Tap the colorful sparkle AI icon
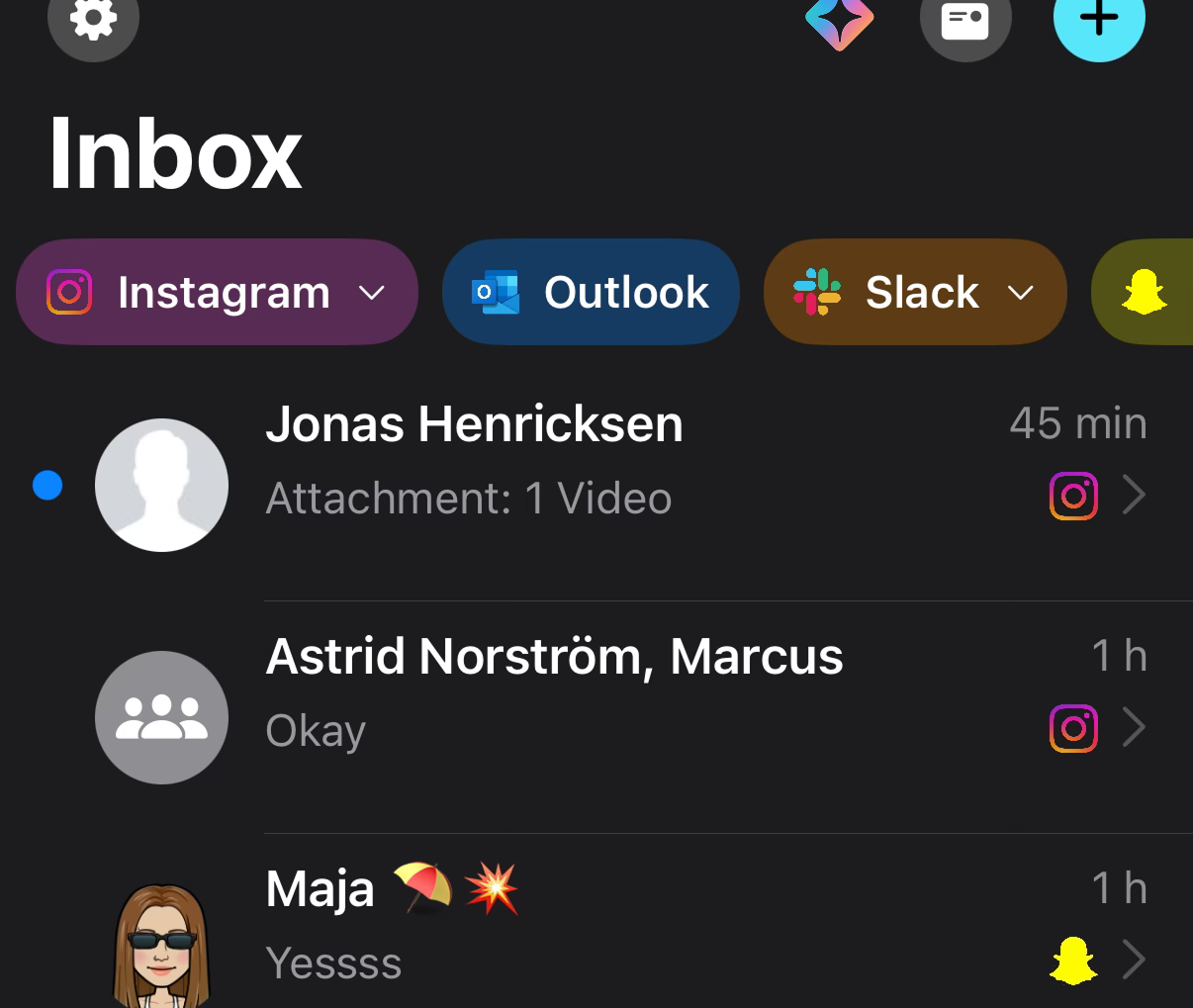 click(839, 20)
